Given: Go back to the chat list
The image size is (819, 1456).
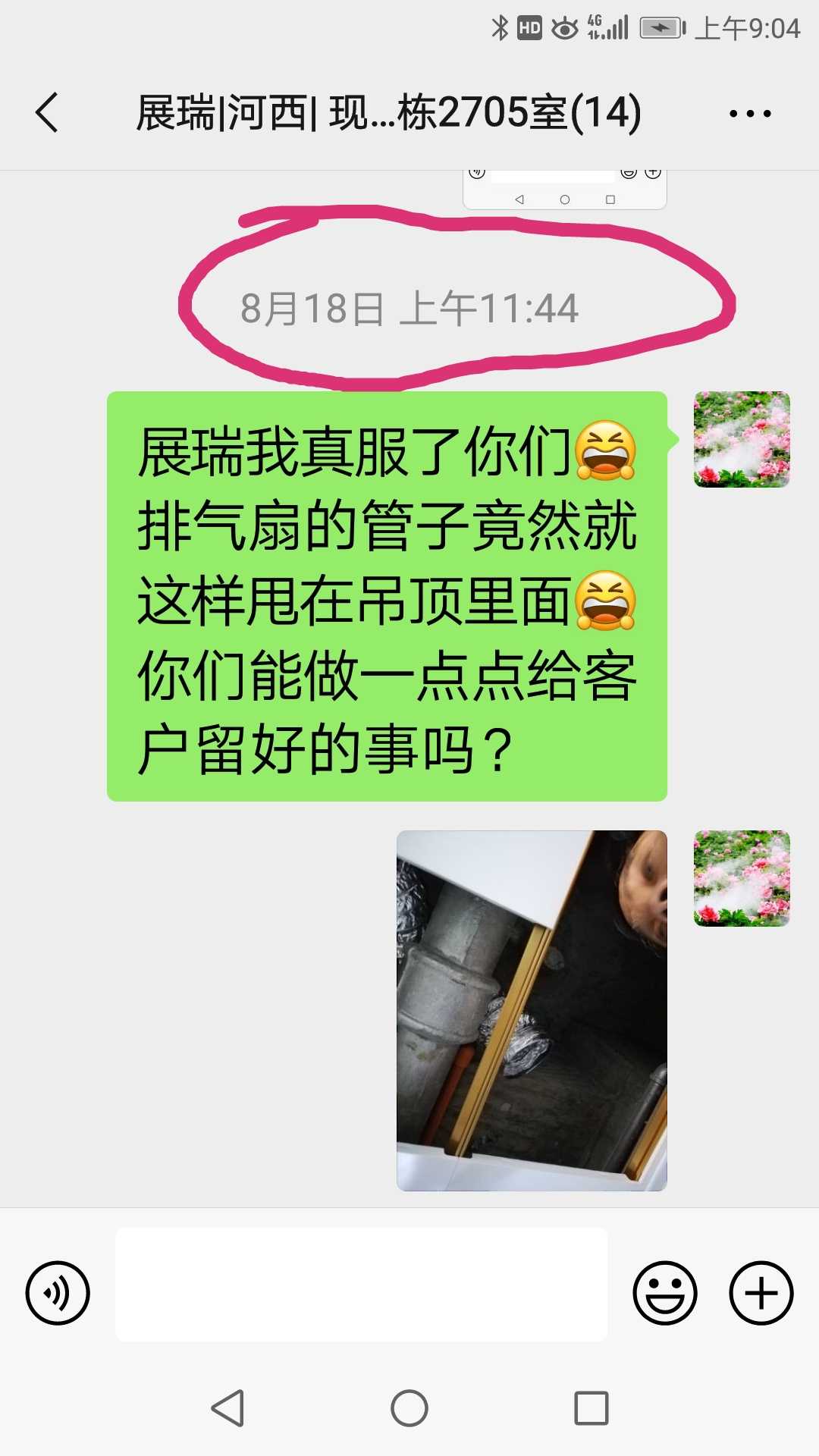Looking at the screenshot, I should point(47,113).
